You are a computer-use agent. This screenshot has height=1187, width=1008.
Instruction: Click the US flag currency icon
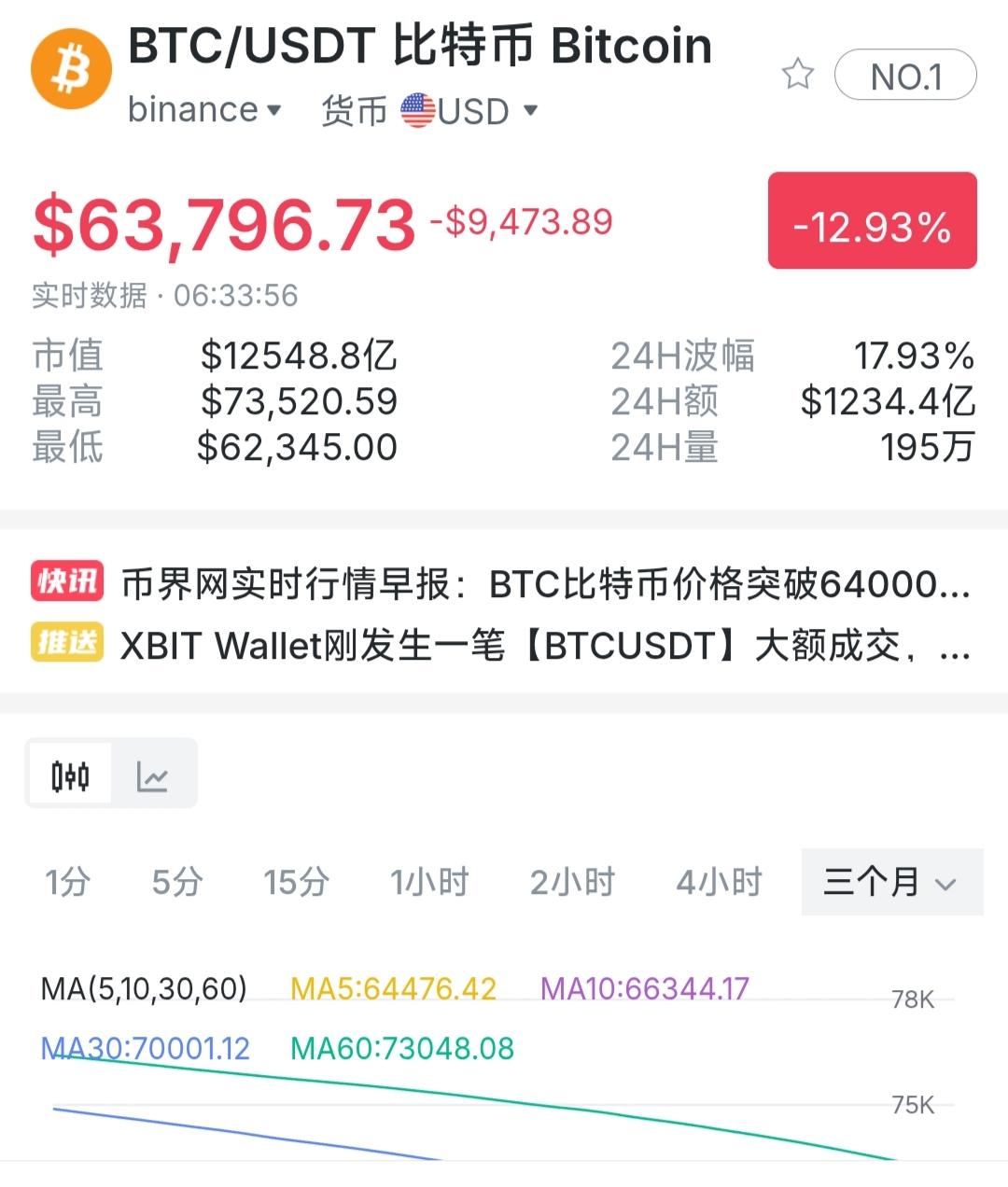(x=417, y=110)
